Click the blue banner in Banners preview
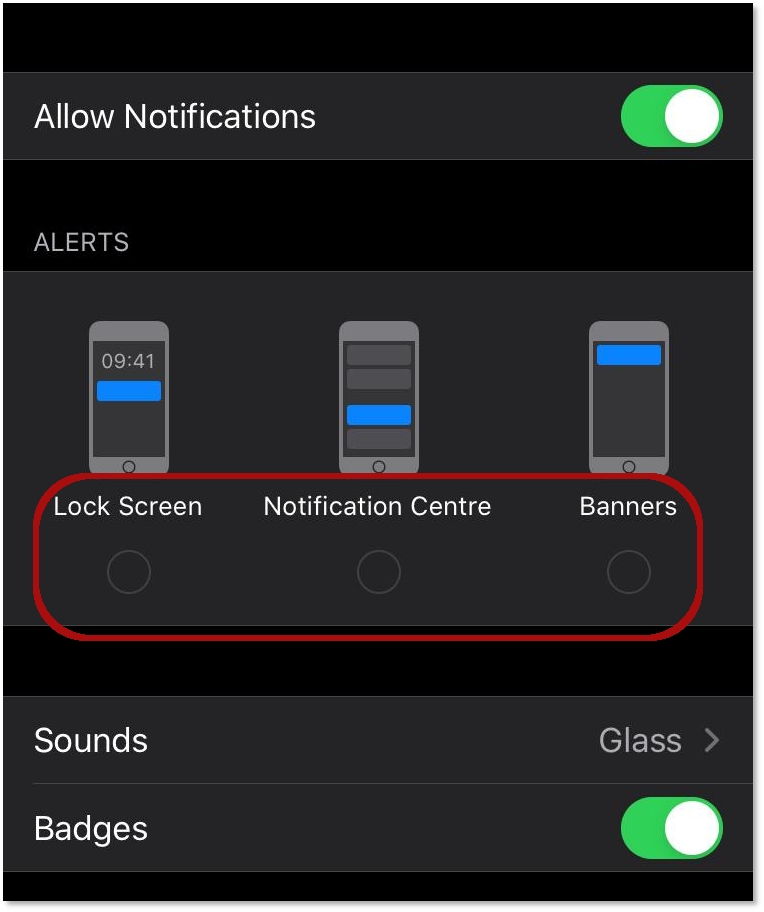764x912 pixels. (x=629, y=353)
